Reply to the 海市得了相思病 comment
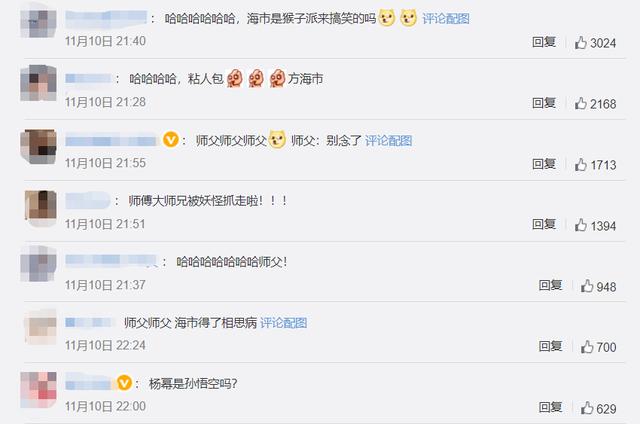The image size is (640, 424). (x=551, y=346)
